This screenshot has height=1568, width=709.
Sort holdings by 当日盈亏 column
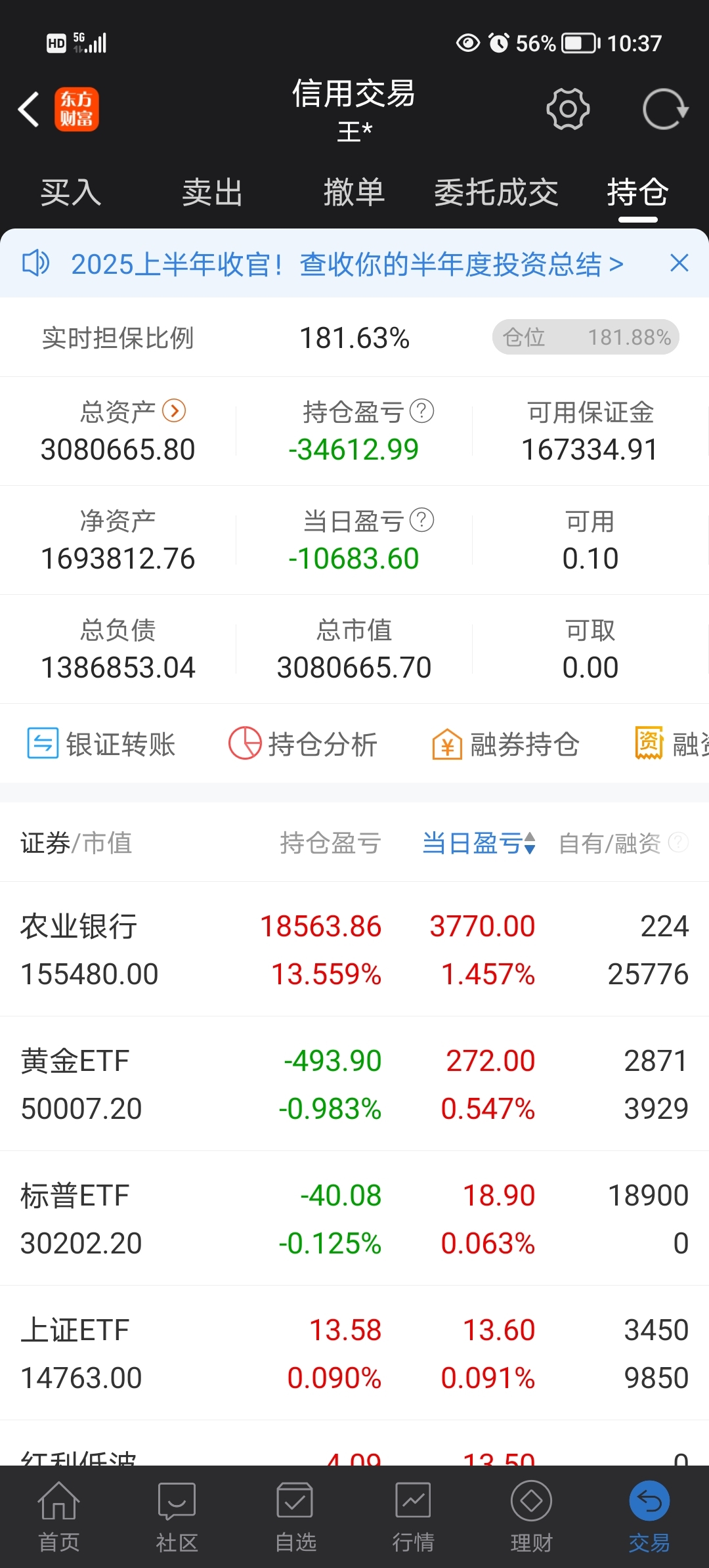[x=479, y=843]
